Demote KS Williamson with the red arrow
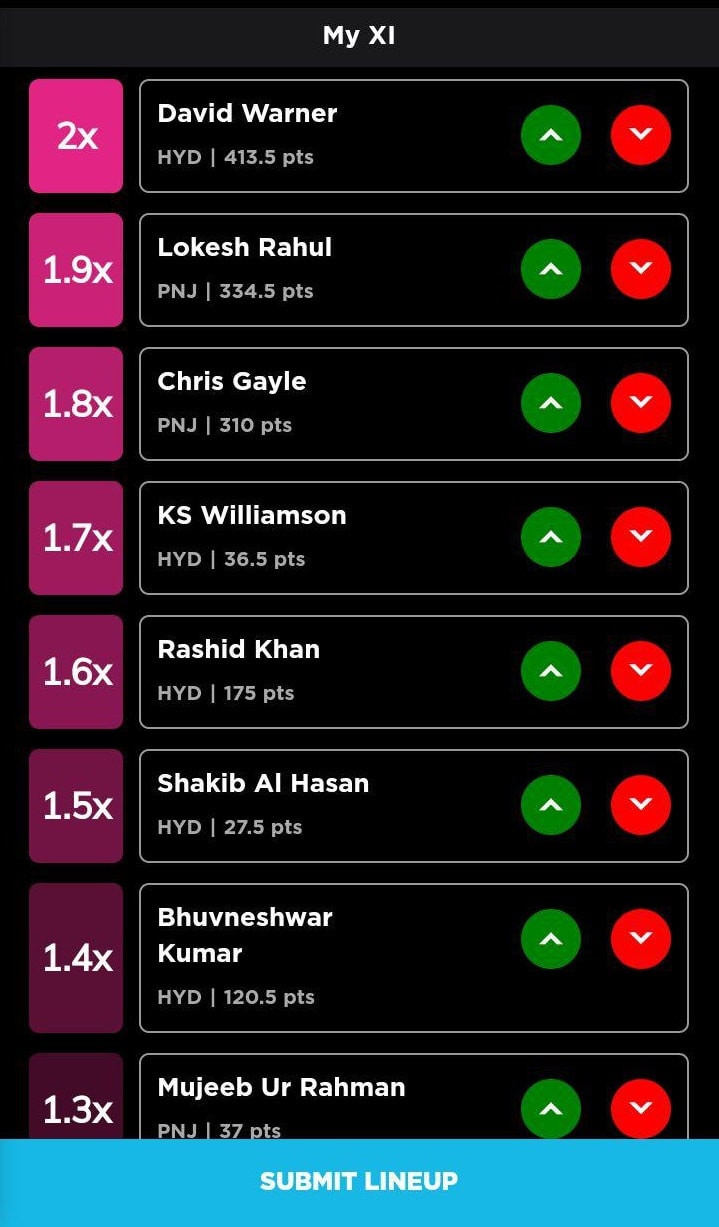This screenshot has height=1227, width=719. coord(641,537)
